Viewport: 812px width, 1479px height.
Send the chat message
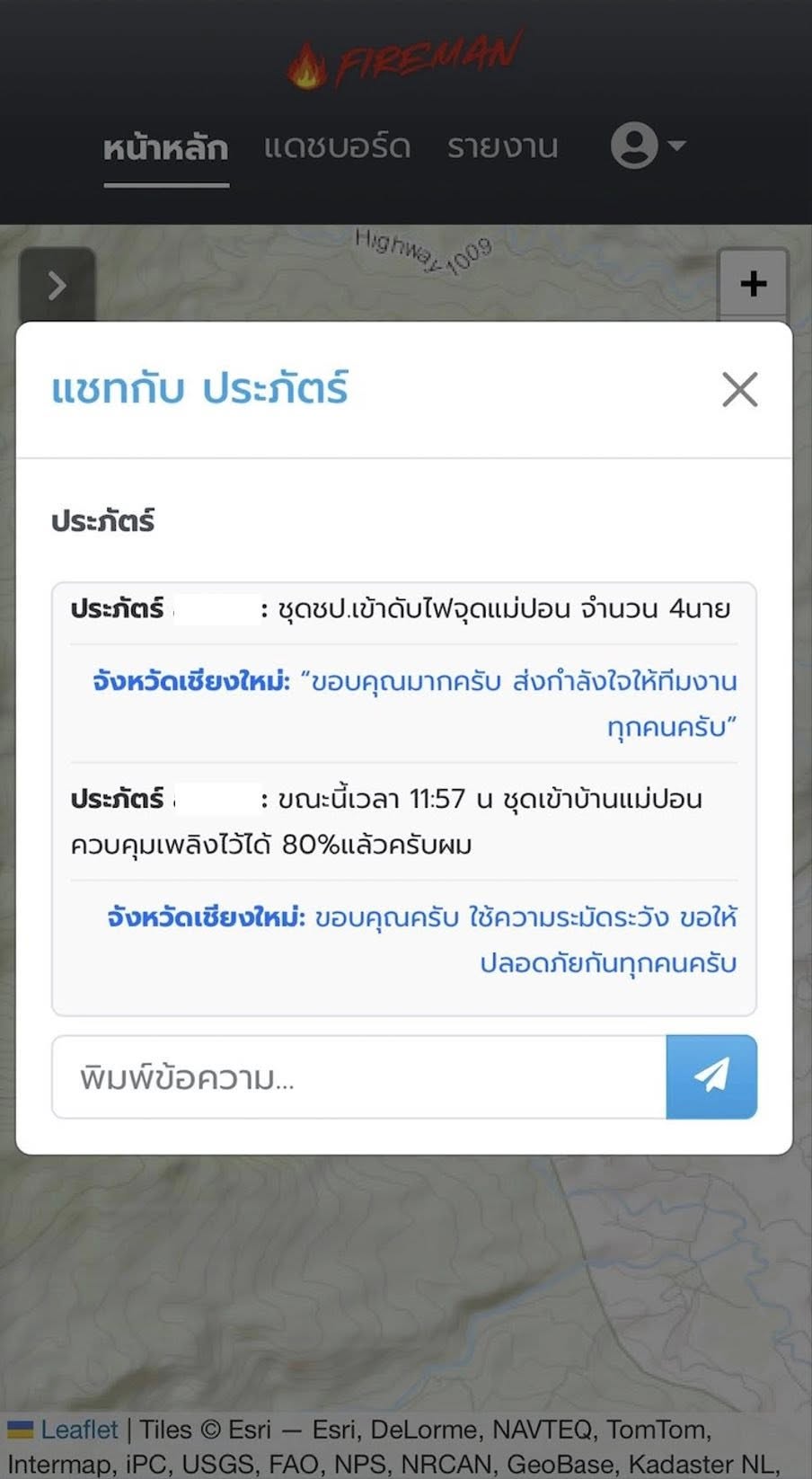tap(711, 1076)
